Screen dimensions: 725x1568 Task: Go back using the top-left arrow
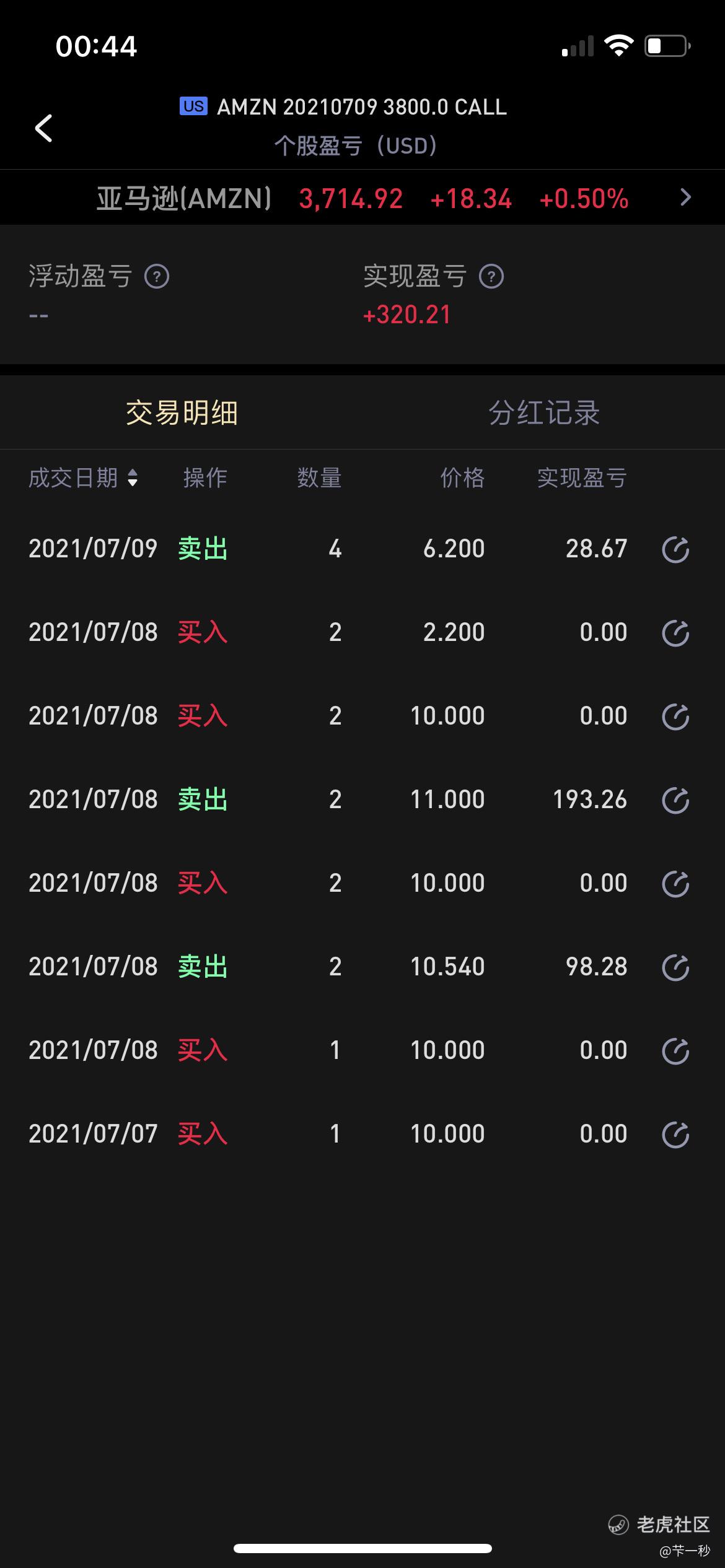coord(43,128)
